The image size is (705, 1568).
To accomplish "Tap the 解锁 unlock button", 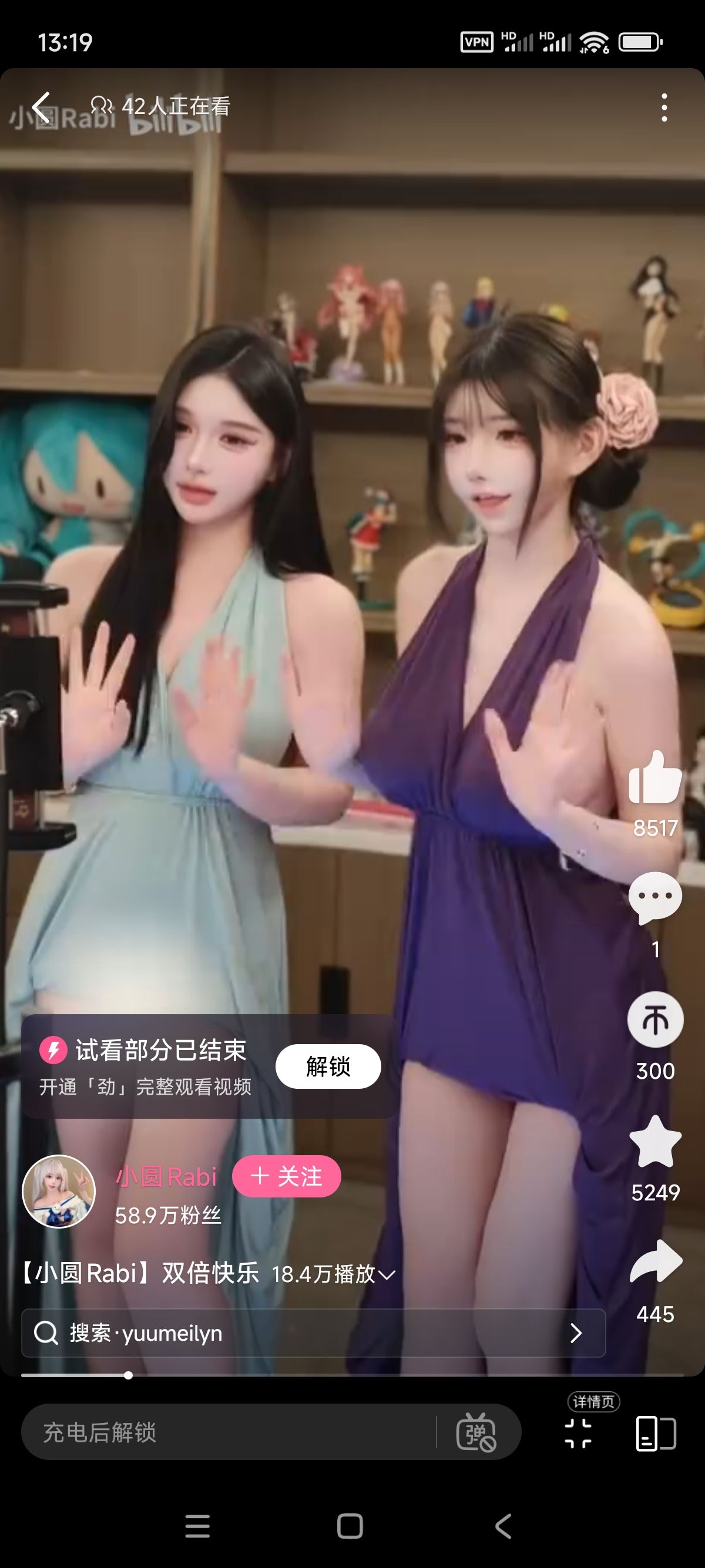I will [328, 1066].
